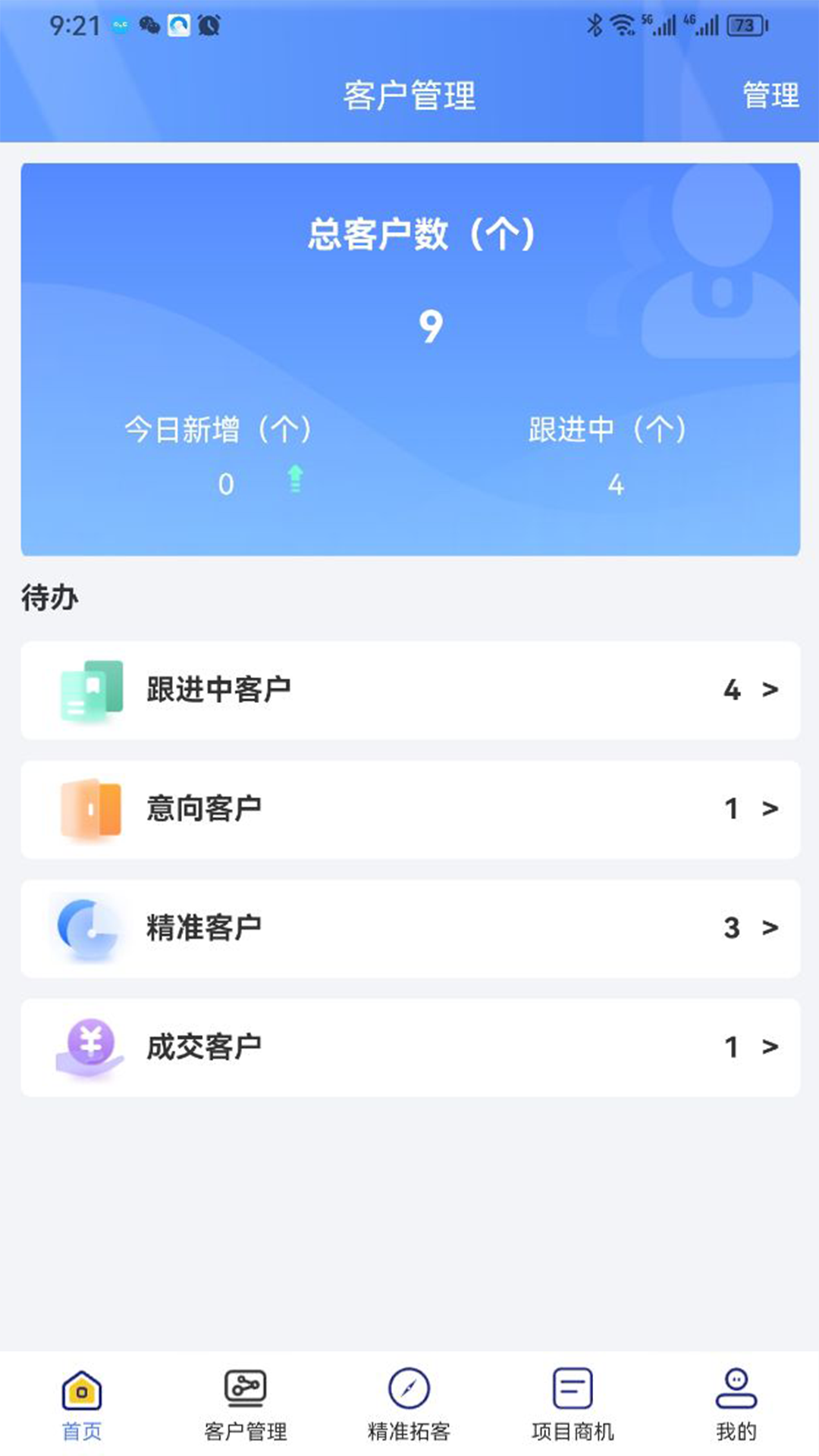Tap the Bluetooth icon in the status bar
Screen dimensions: 819x1456
[x=596, y=24]
